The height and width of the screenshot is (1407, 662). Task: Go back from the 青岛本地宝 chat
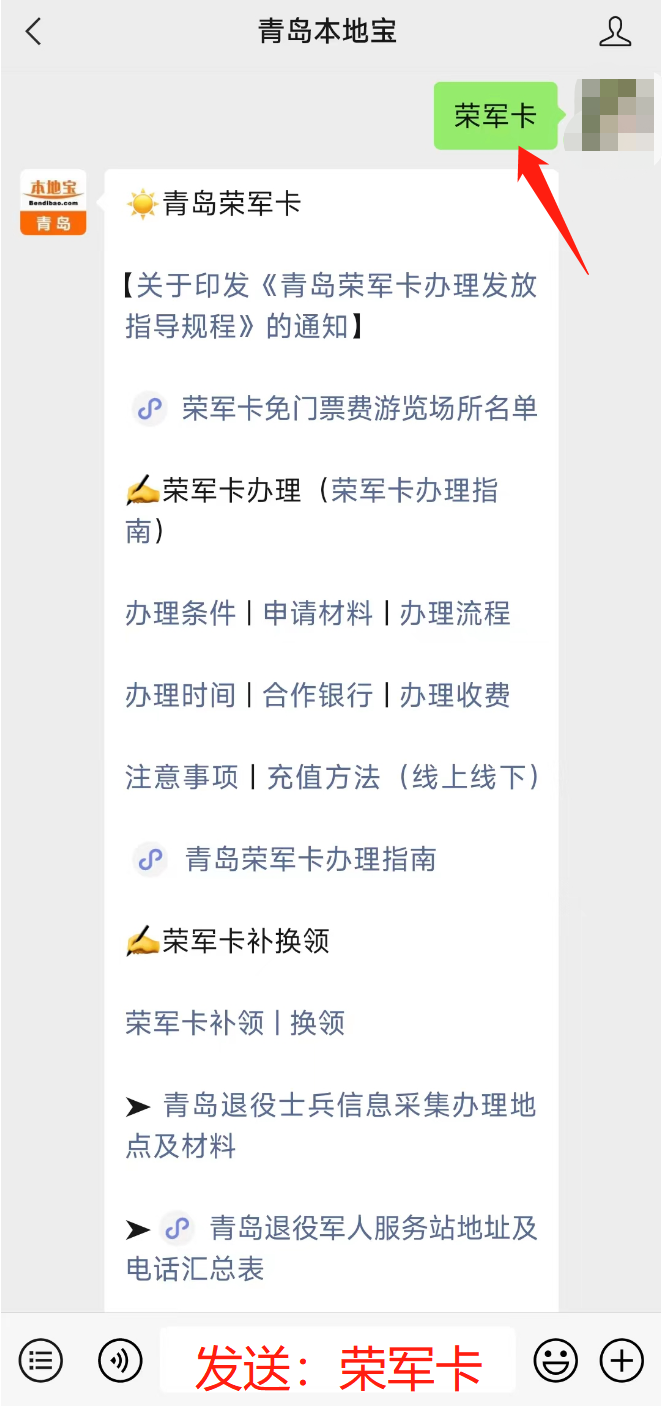tap(34, 32)
